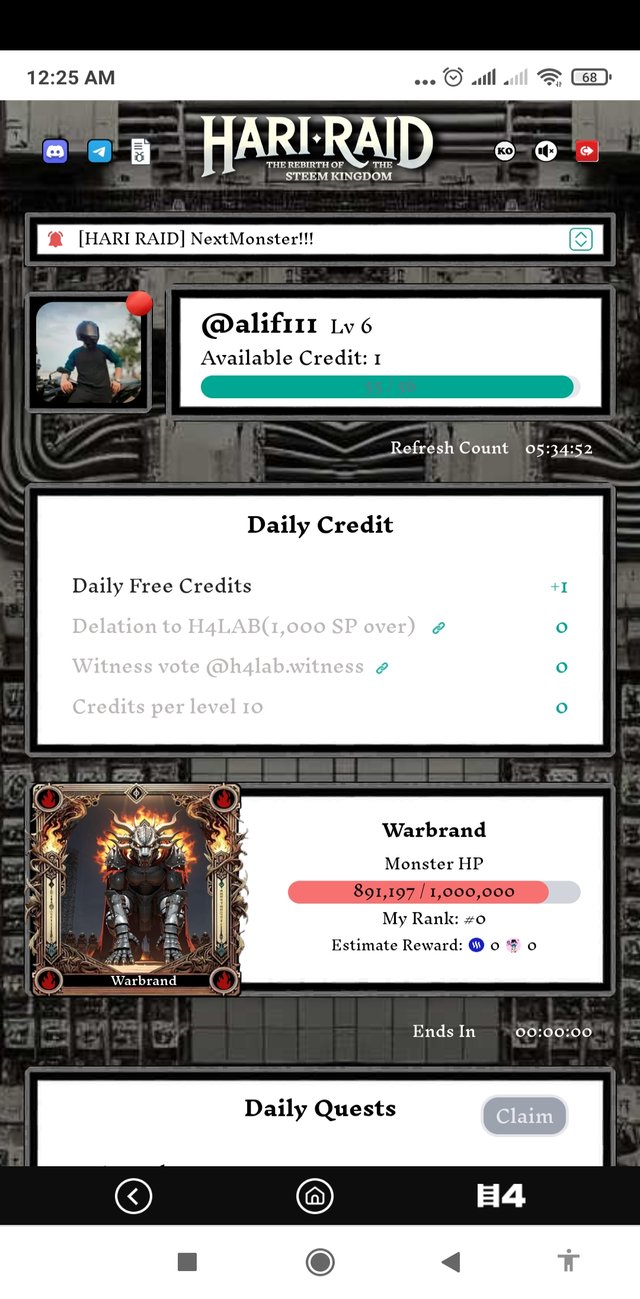Tap the system back triangle button

451,1262
